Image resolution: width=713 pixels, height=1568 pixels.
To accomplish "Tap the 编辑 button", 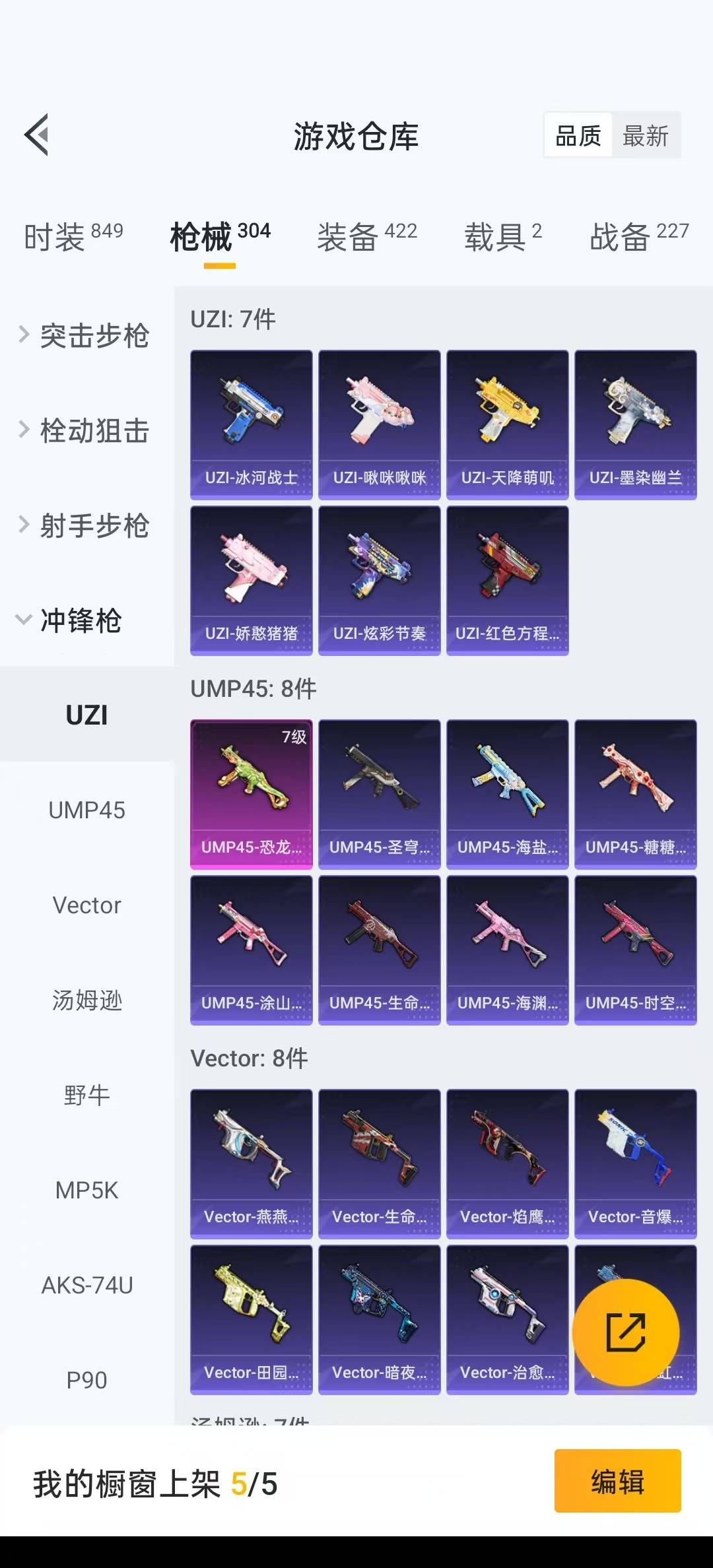I will (618, 1480).
